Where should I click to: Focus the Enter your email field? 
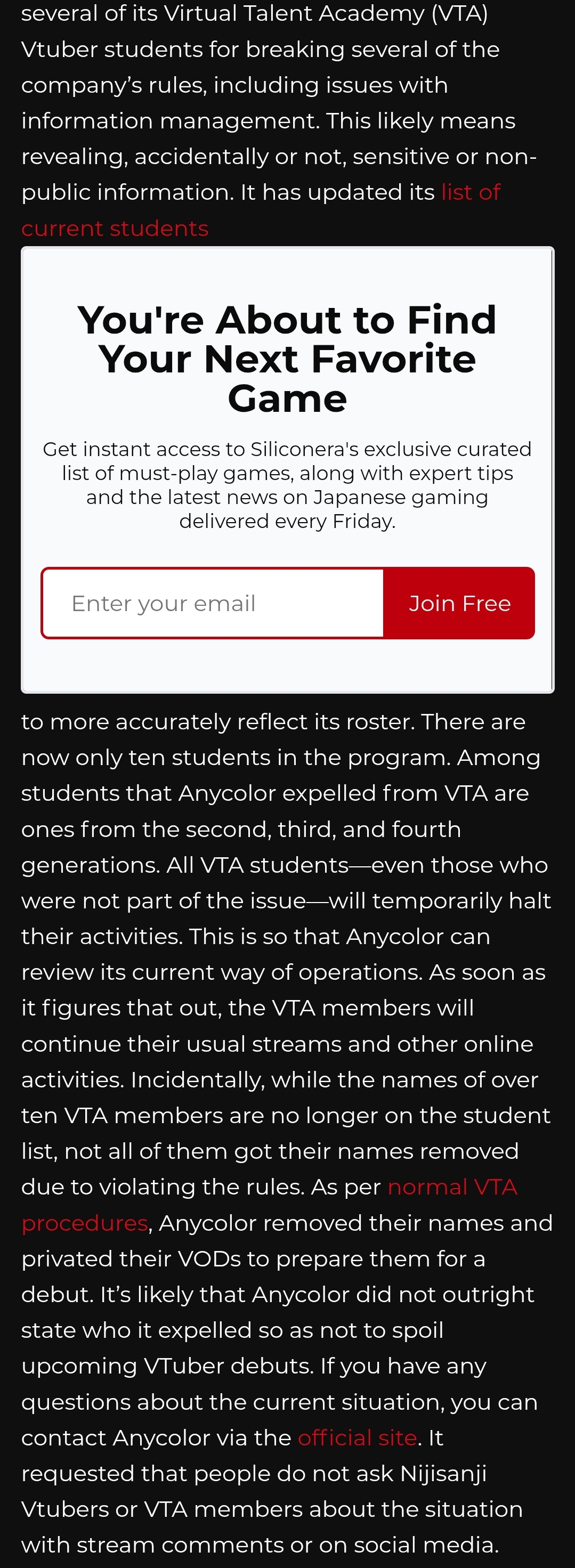tap(213, 603)
